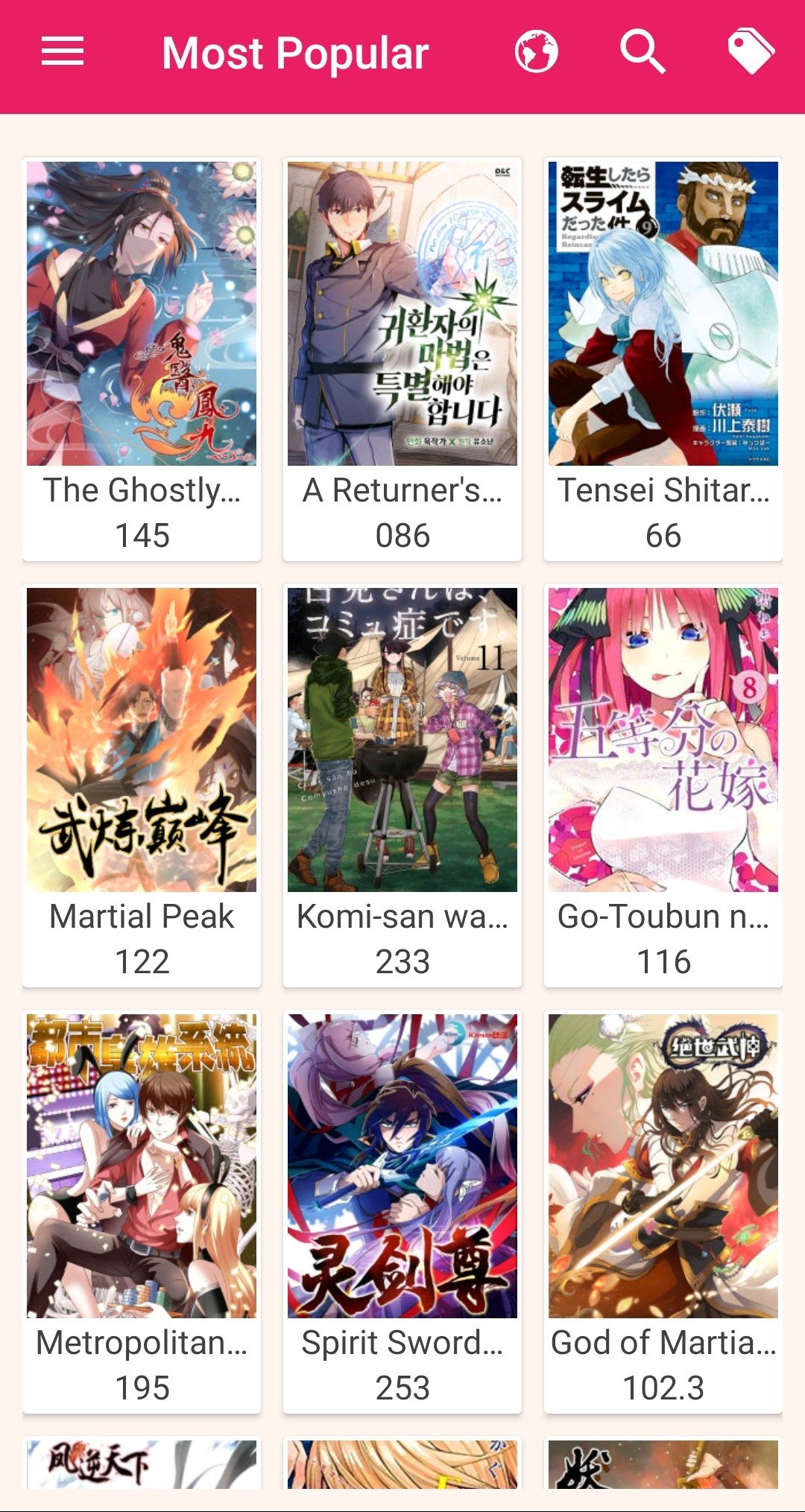Open the Metropolitan manga card
The height and width of the screenshot is (1512, 805).
click(x=142, y=1210)
